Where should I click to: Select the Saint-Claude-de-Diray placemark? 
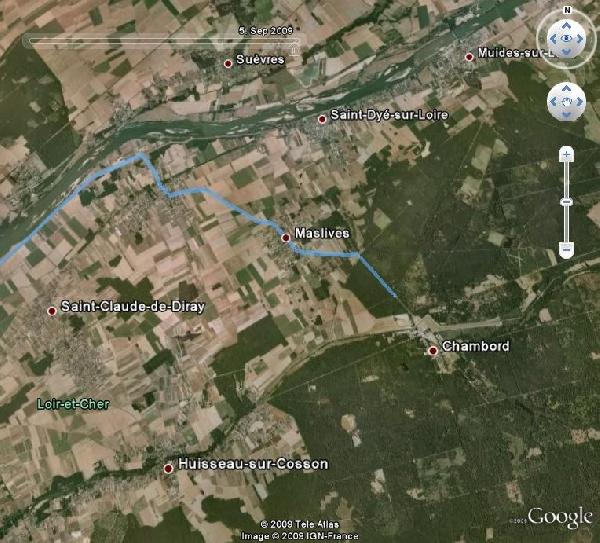pyautogui.click(x=52, y=310)
